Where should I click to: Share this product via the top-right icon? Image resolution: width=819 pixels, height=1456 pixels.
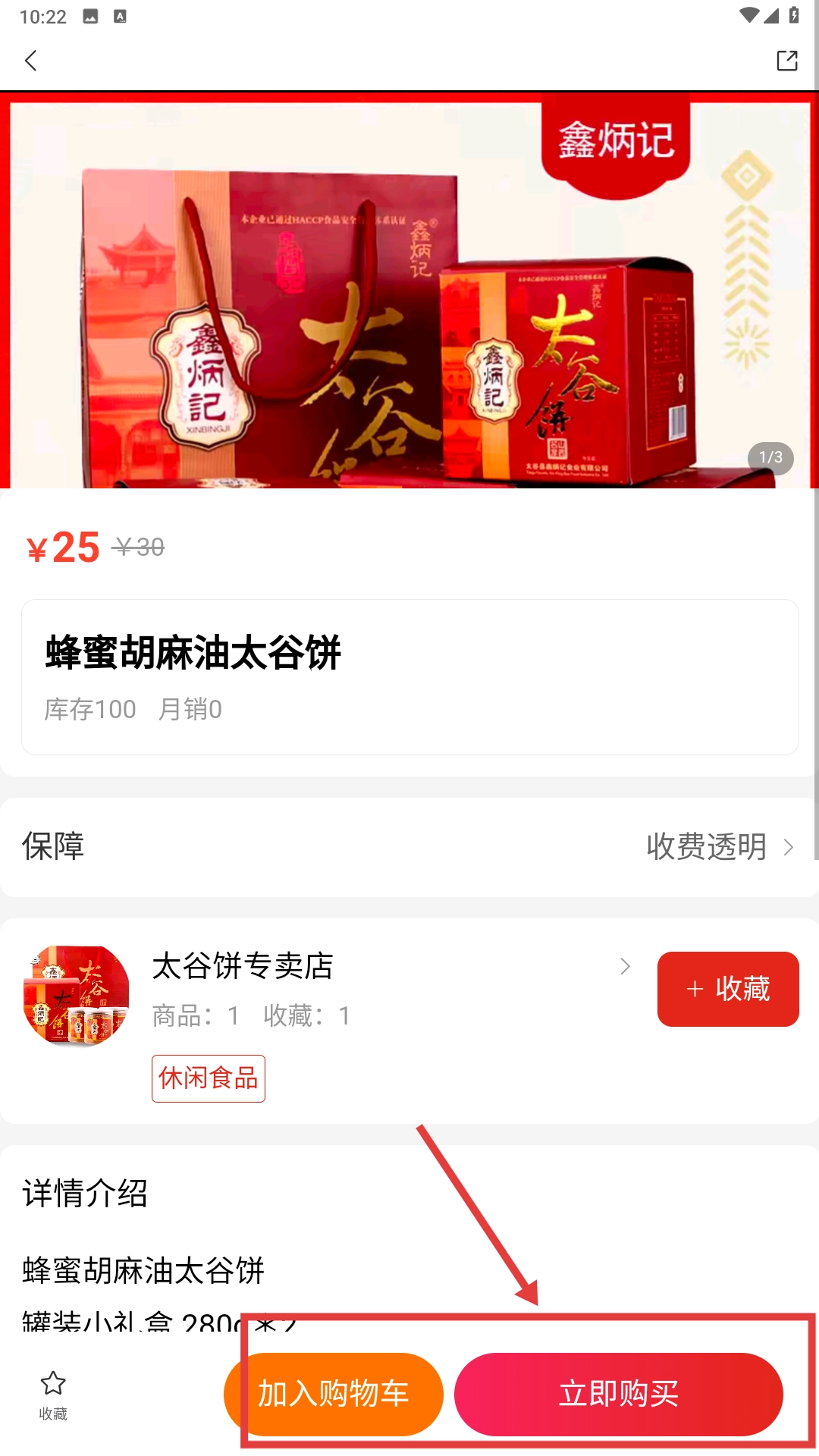[786, 61]
